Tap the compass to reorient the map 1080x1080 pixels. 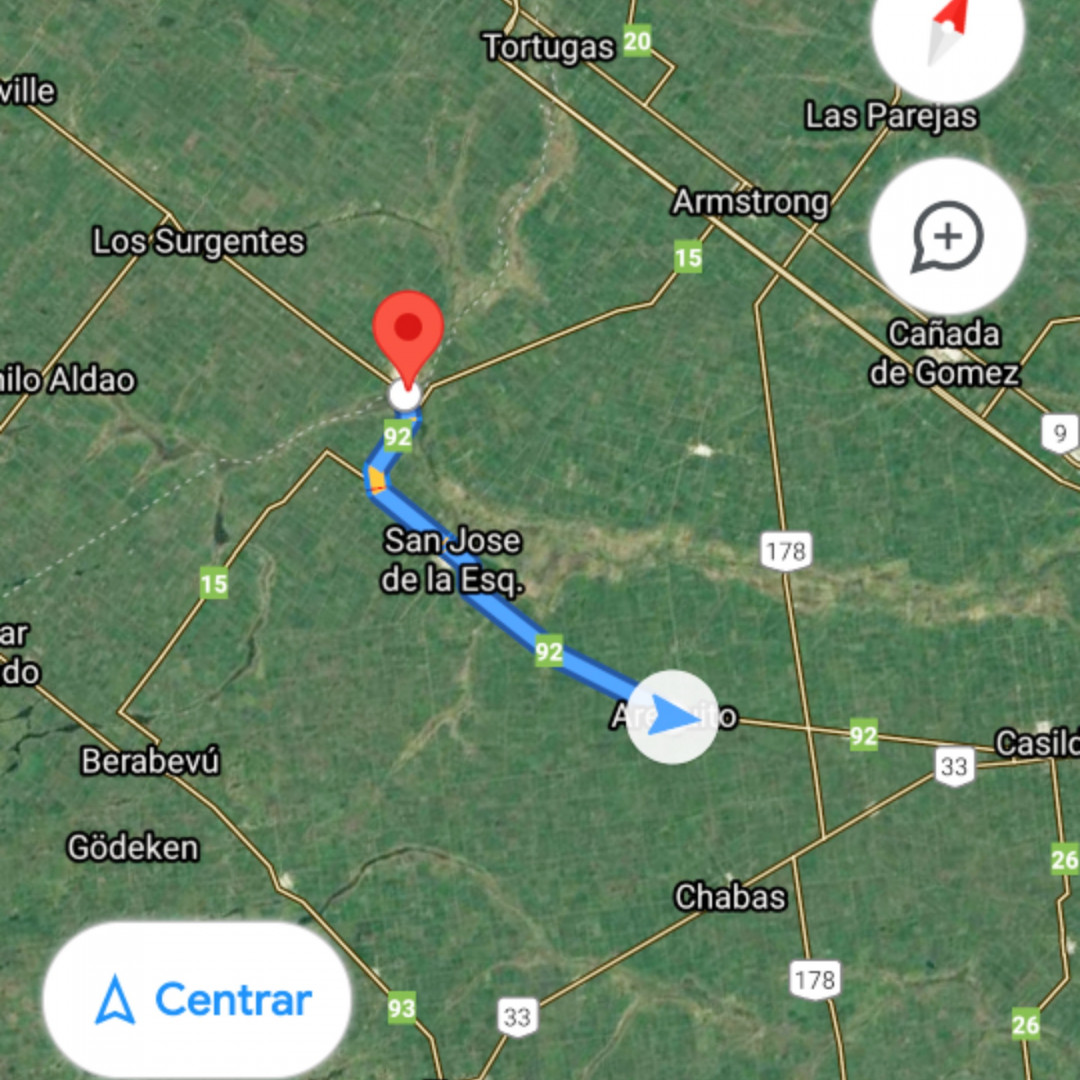[946, 30]
